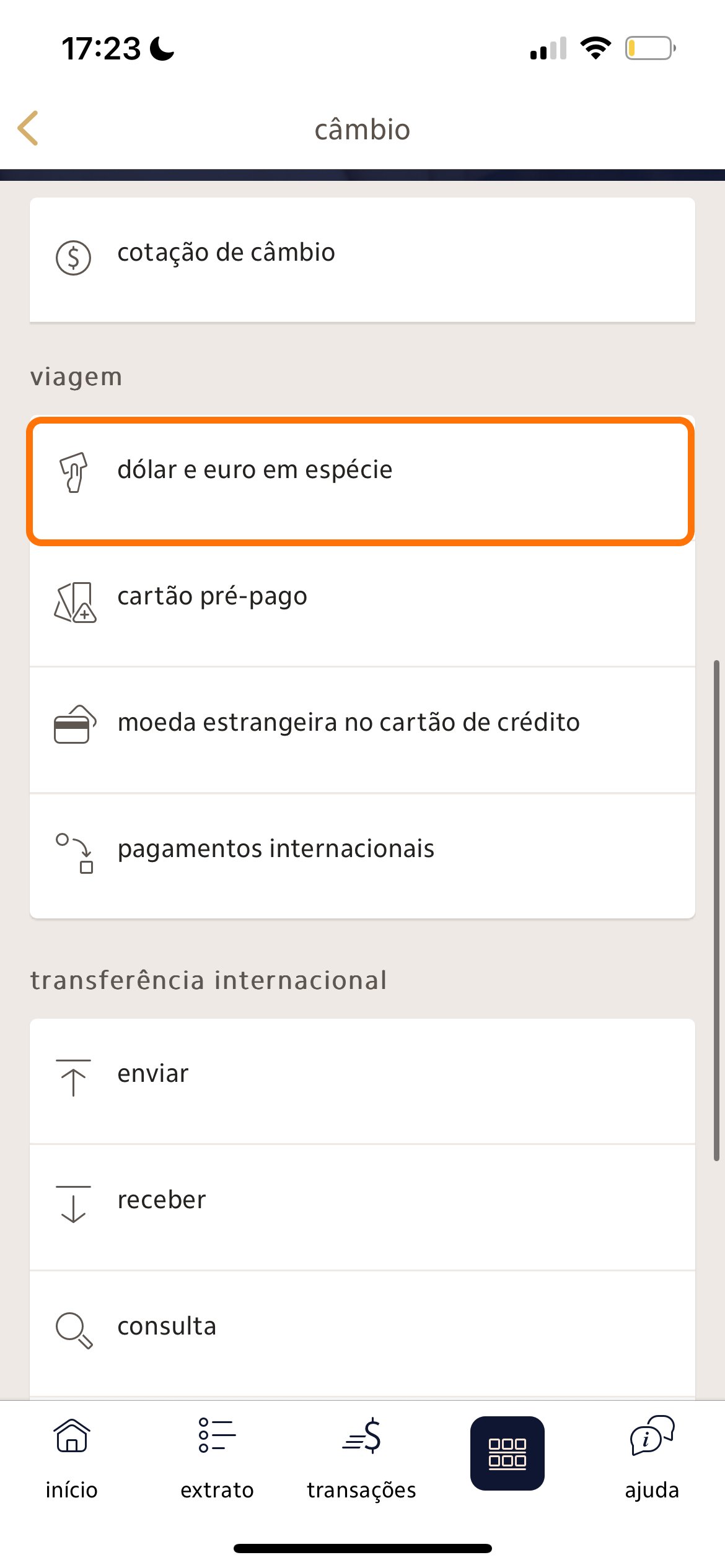Choose receber international transfer
Viewport: 725px width, 1568px height.
click(362, 1207)
